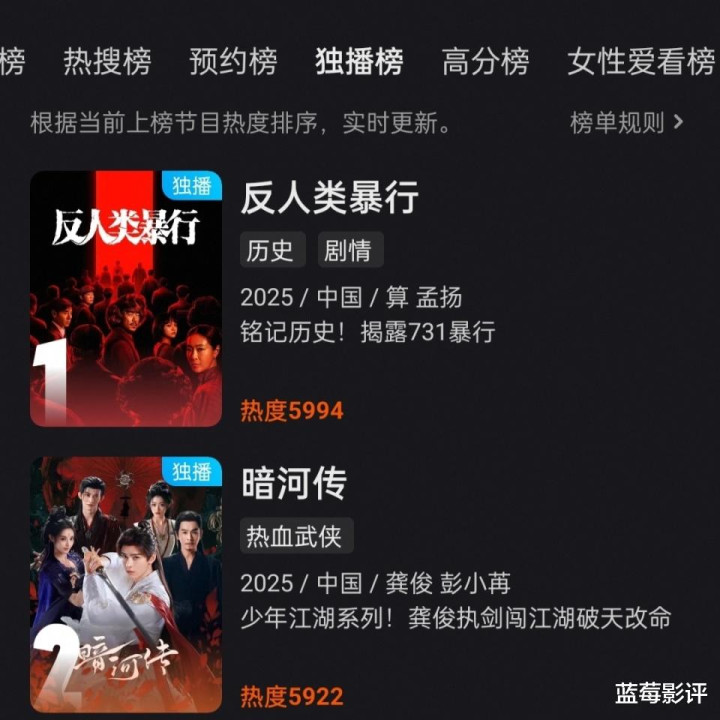Open the 高分榜 tab

[485, 62]
